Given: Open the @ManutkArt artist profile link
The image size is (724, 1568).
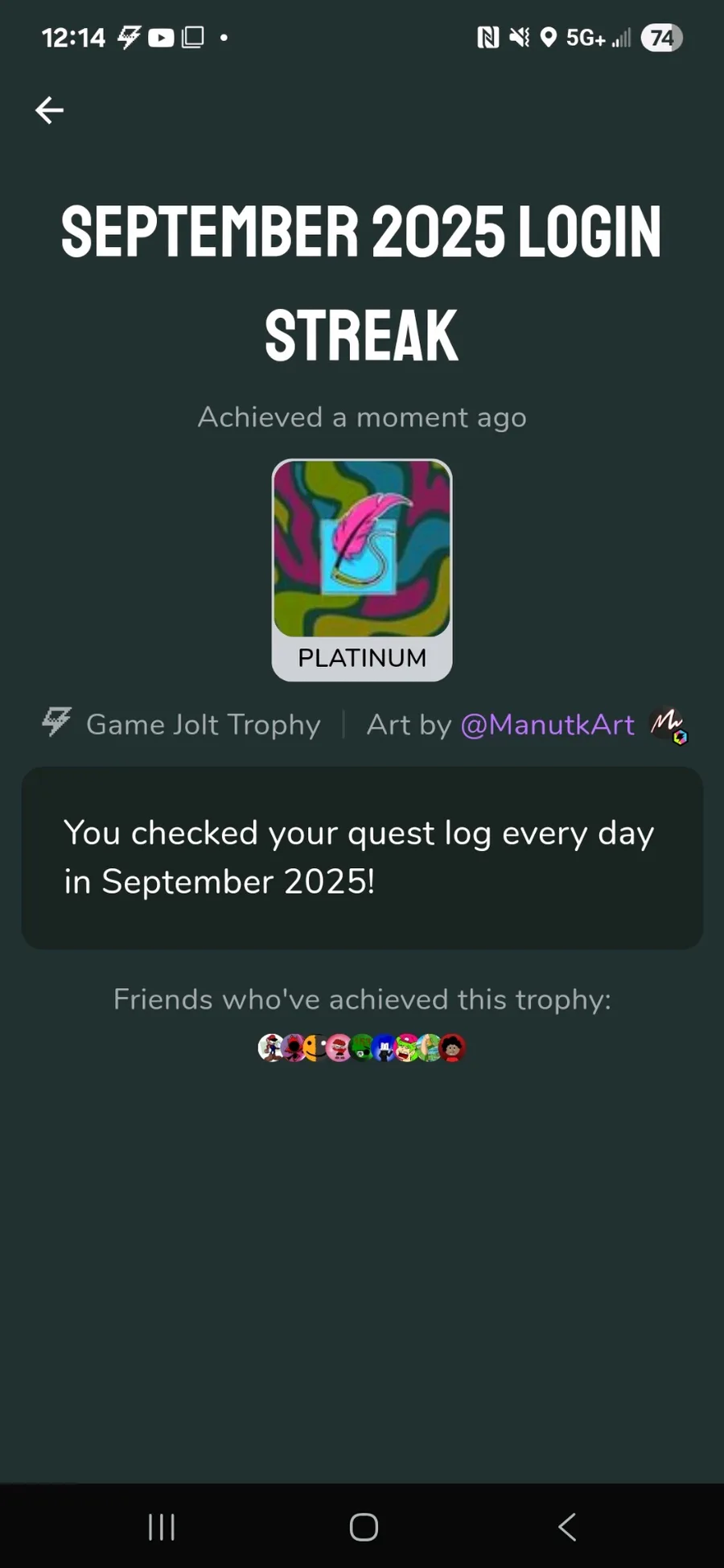Looking at the screenshot, I should click(547, 725).
